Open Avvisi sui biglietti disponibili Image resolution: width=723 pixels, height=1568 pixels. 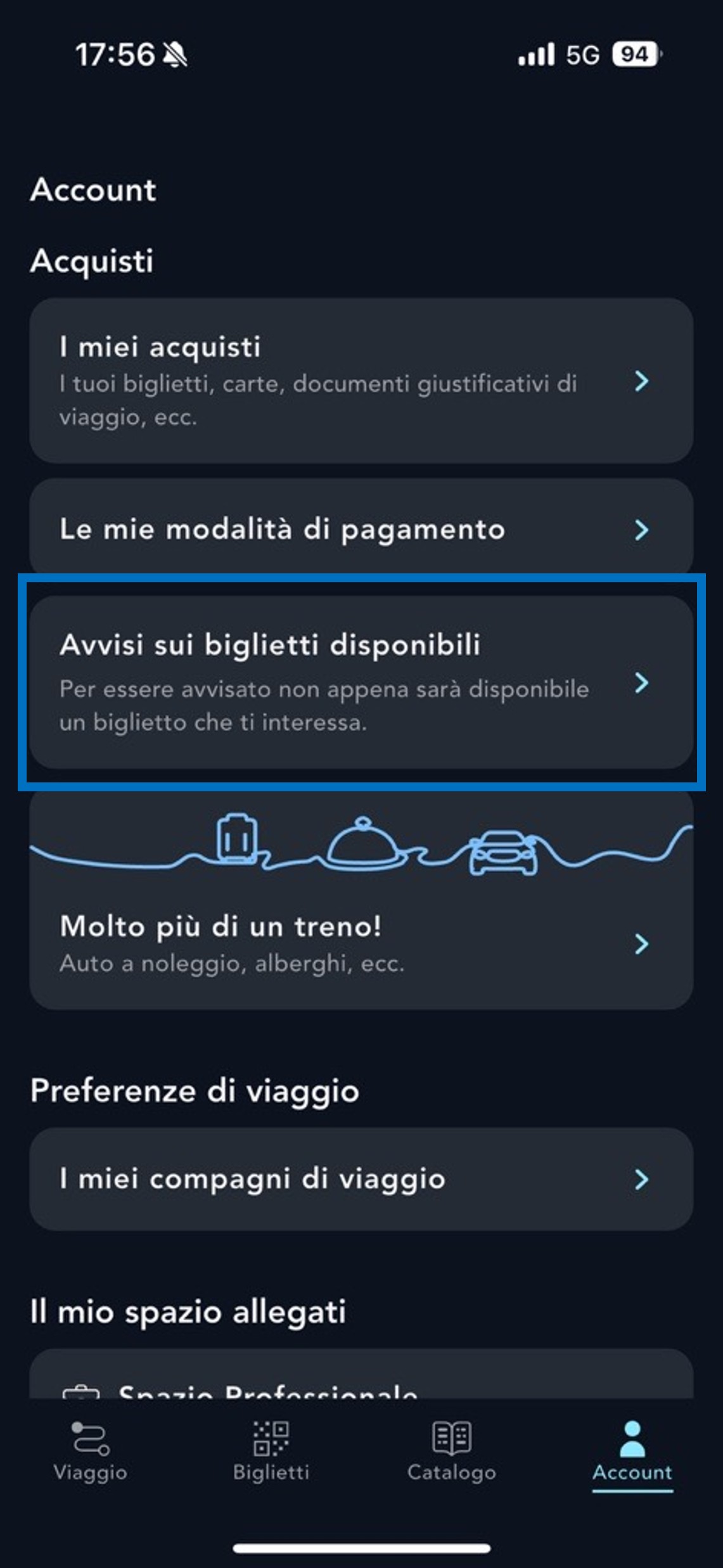pyautogui.click(x=361, y=682)
